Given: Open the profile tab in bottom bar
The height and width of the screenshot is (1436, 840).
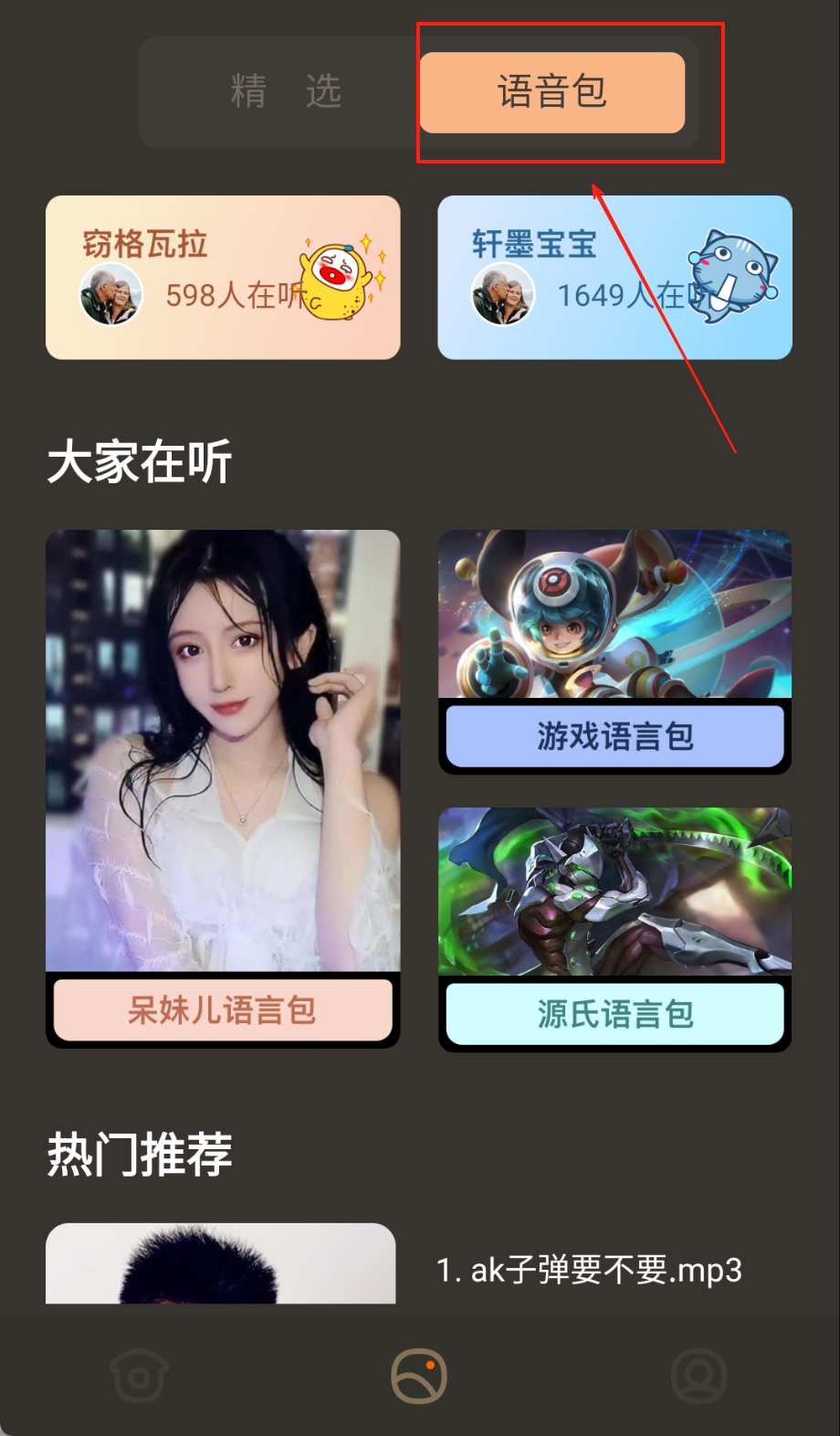Looking at the screenshot, I should pyautogui.click(x=698, y=1376).
